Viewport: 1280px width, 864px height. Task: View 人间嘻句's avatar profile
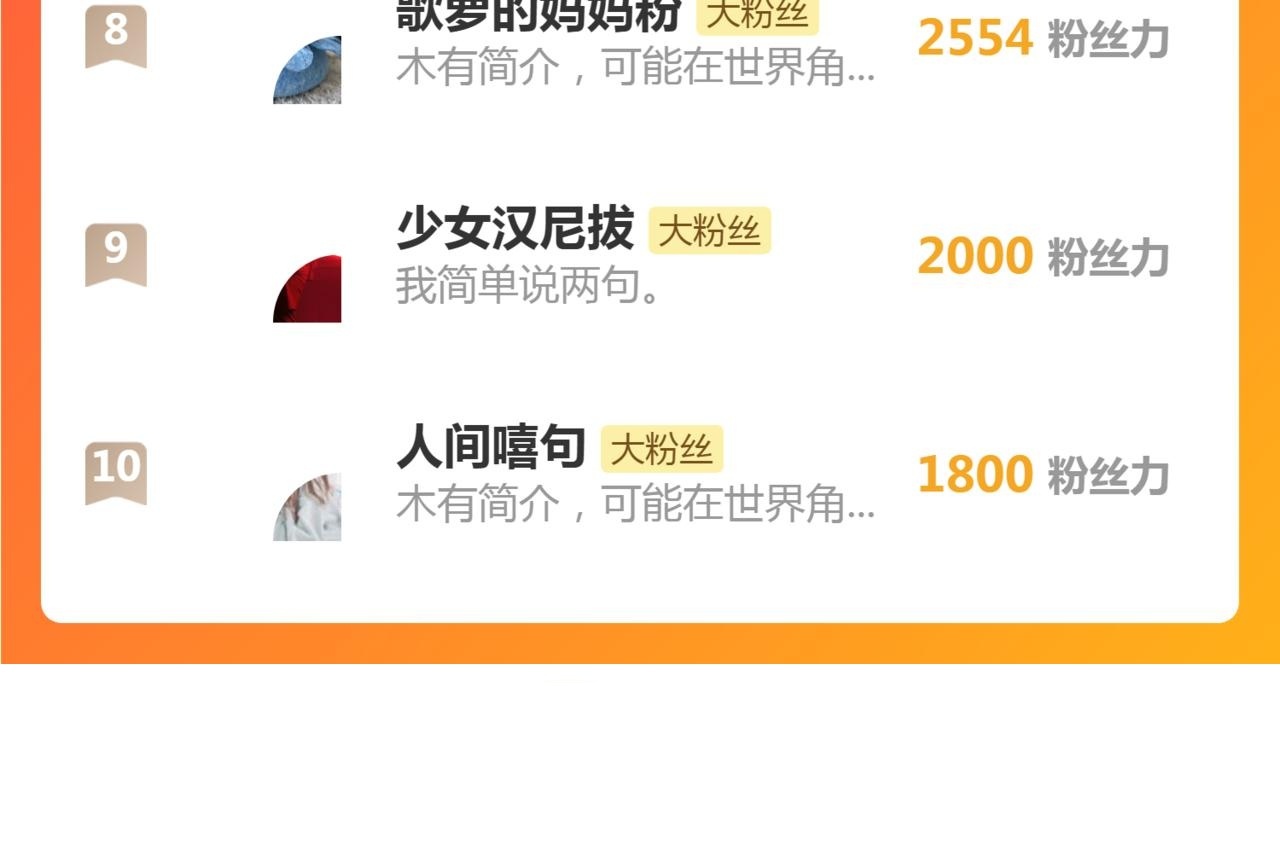click(307, 507)
